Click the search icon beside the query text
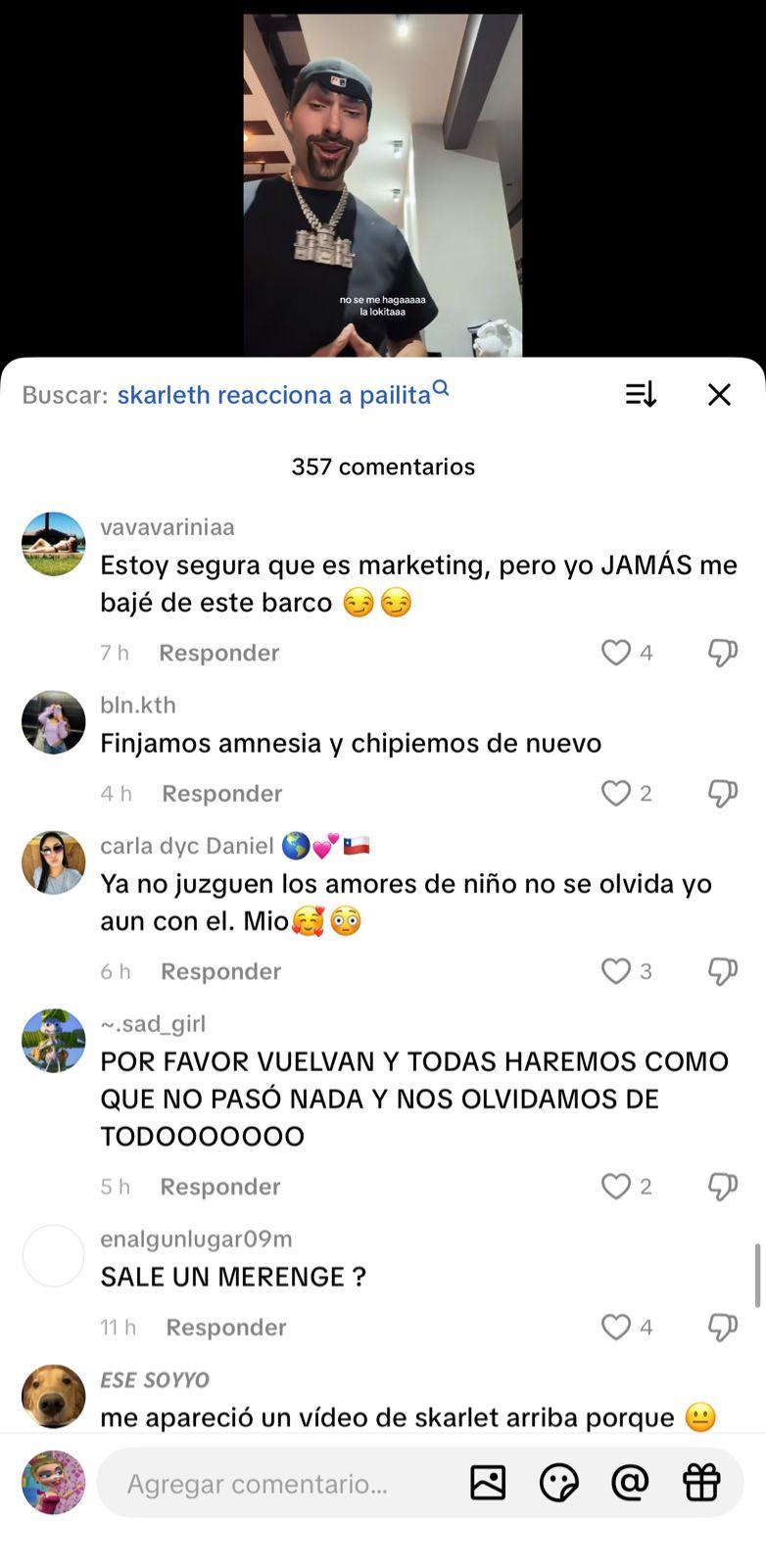The height and width of the screenshot is (1568, 766). coord(441,387)
